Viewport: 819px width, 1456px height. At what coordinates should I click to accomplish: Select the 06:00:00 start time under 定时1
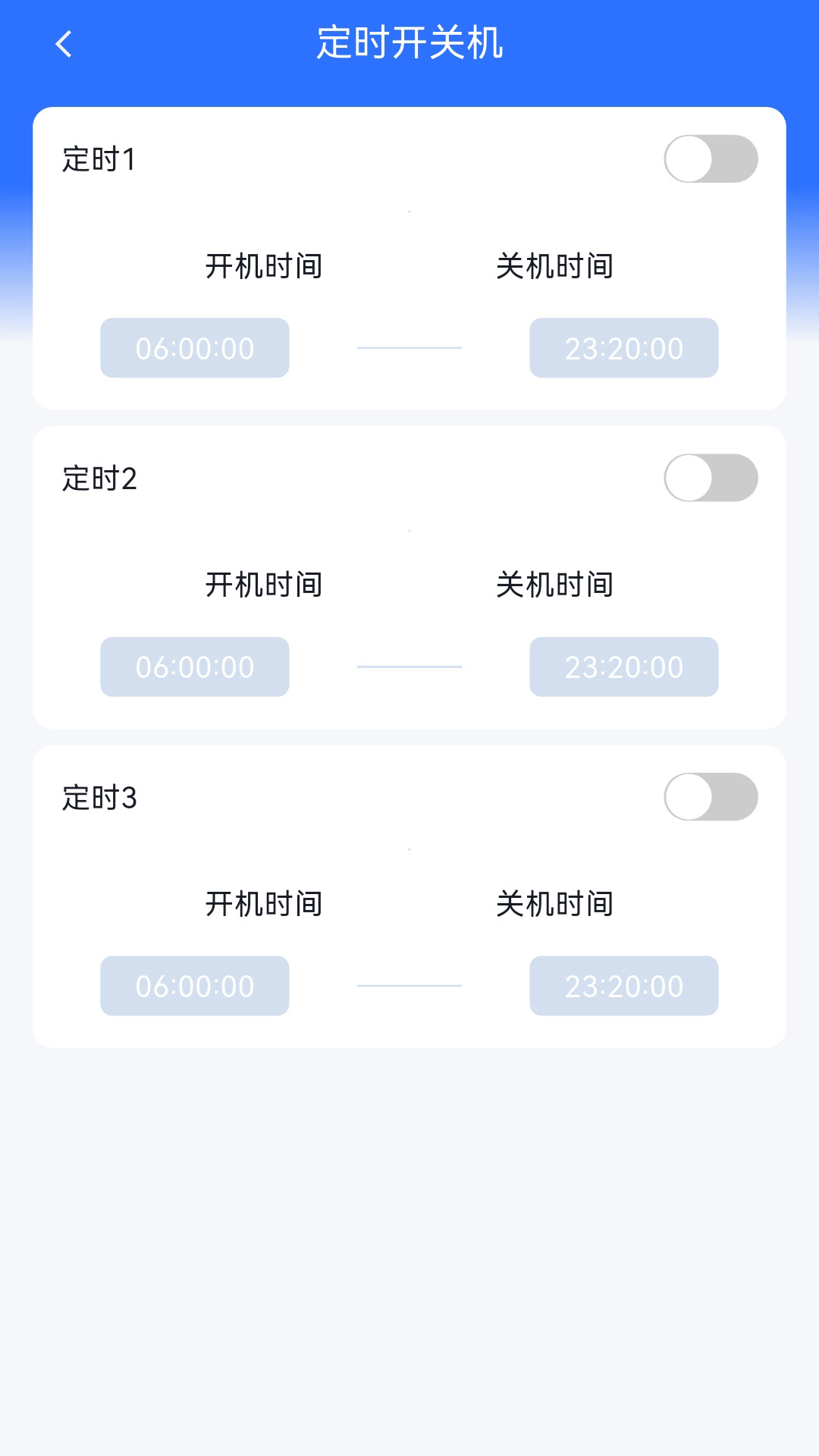coord(194,348)
